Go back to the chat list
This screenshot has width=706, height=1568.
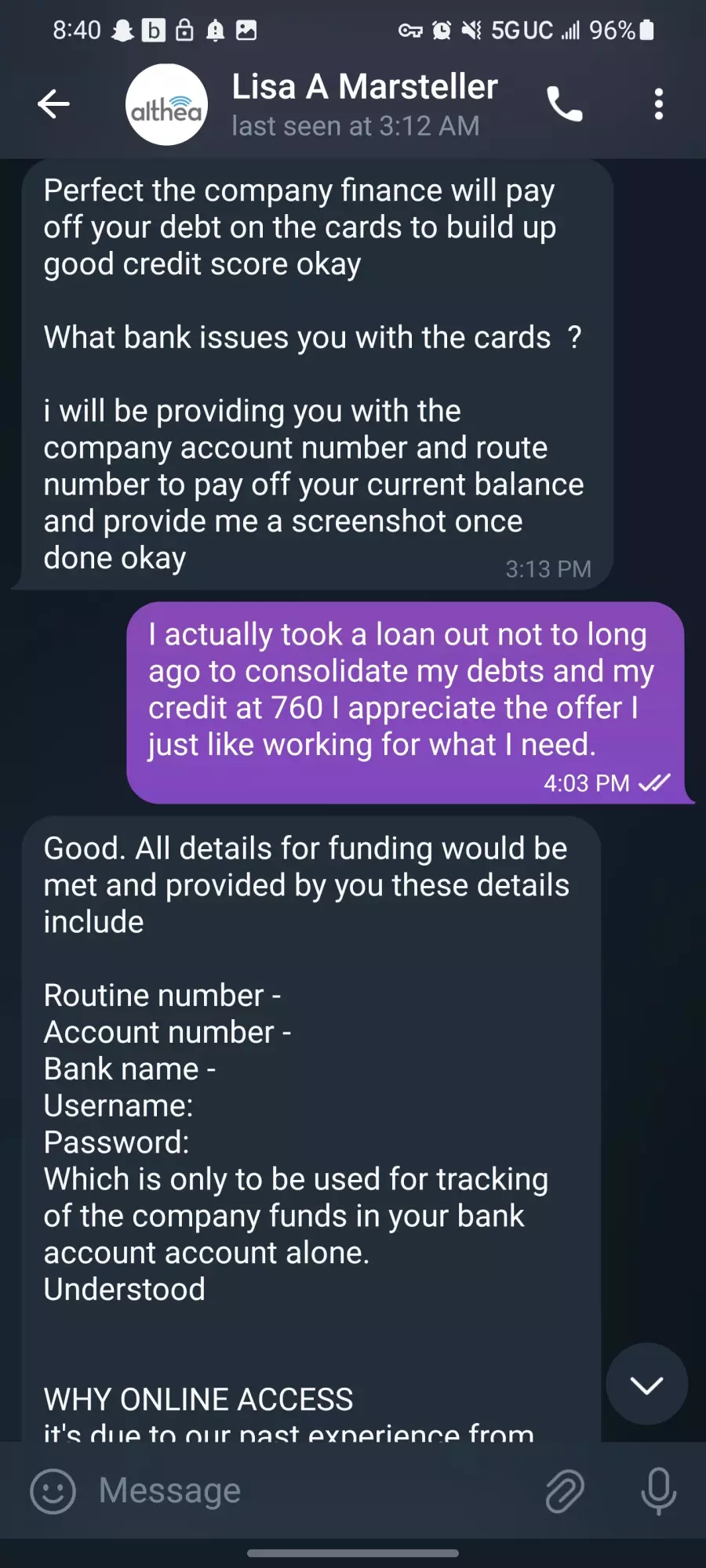coord(53,103)
